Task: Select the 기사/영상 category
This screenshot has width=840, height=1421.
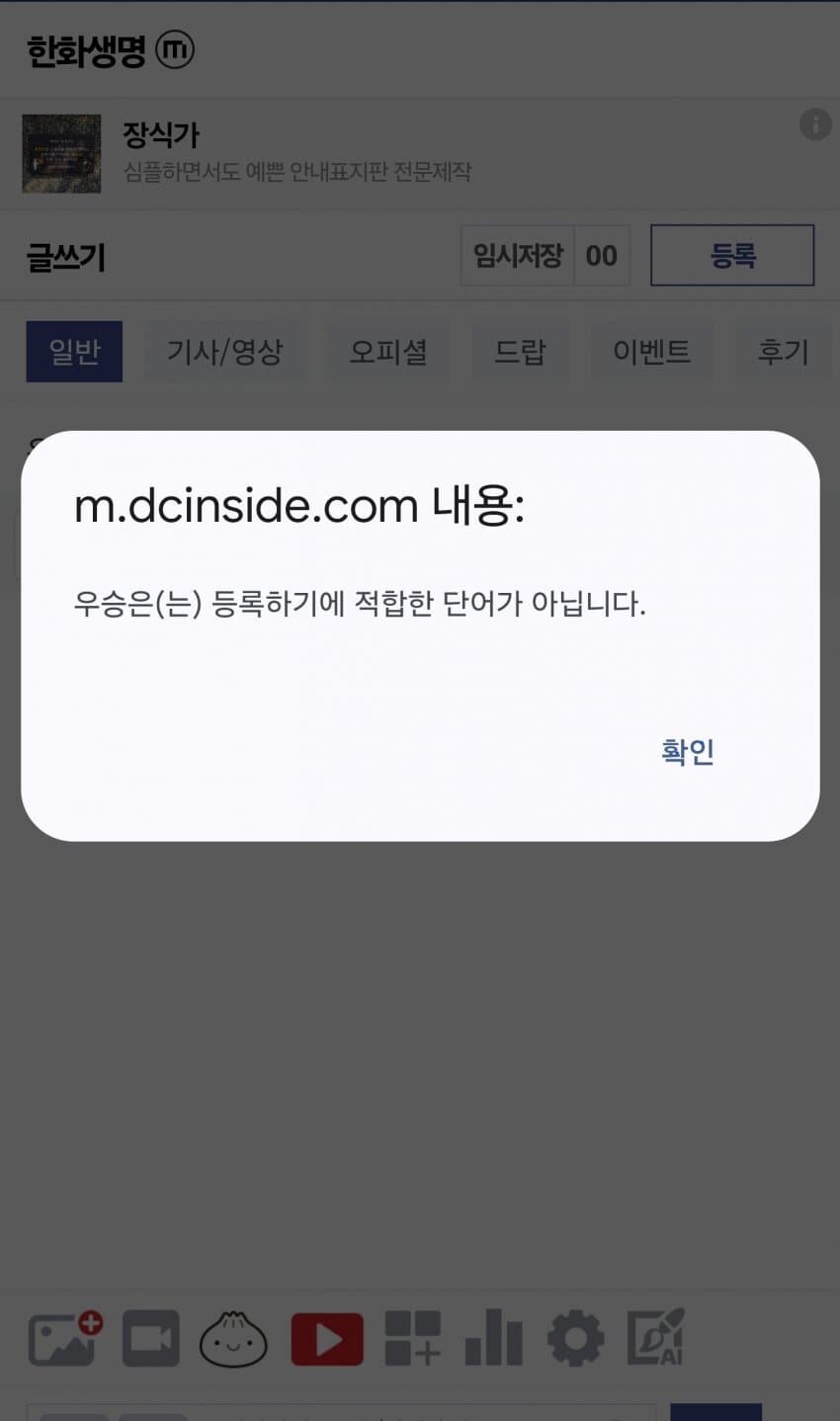Action: 224,352
